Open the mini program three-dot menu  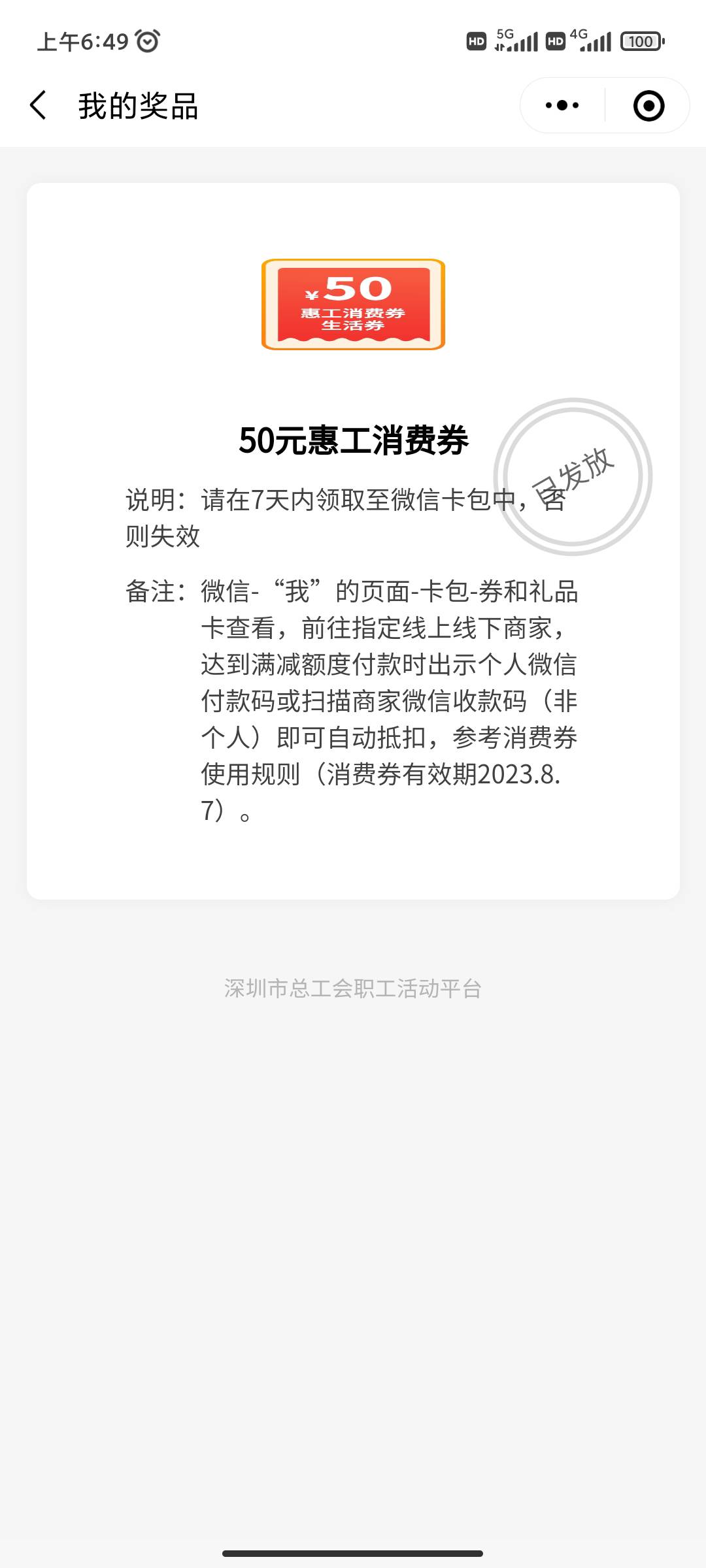[x=562, y=105]
